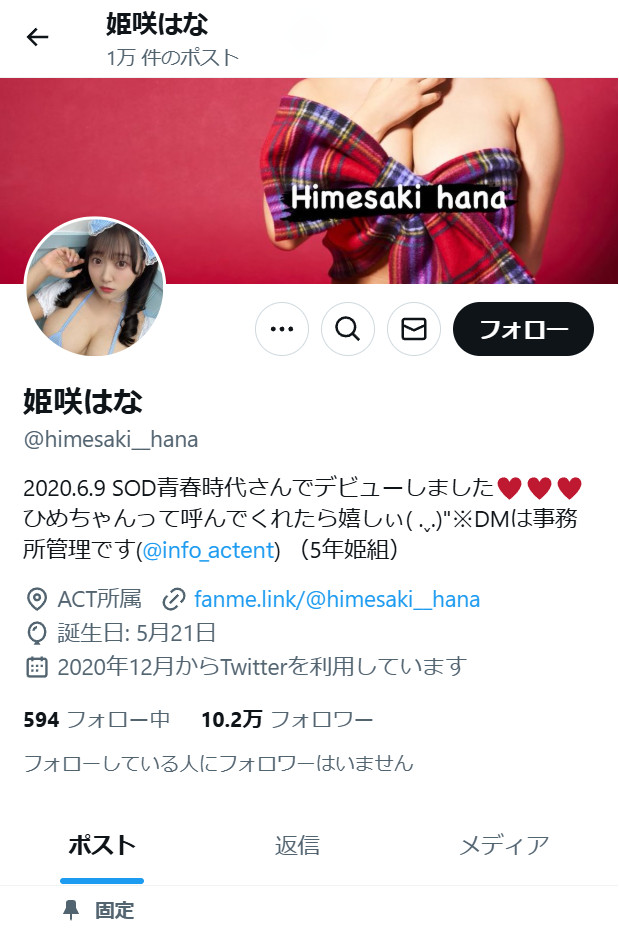619x928 pixels.
Task: Tap the フォロー button
Action: [x=523, y=329]
